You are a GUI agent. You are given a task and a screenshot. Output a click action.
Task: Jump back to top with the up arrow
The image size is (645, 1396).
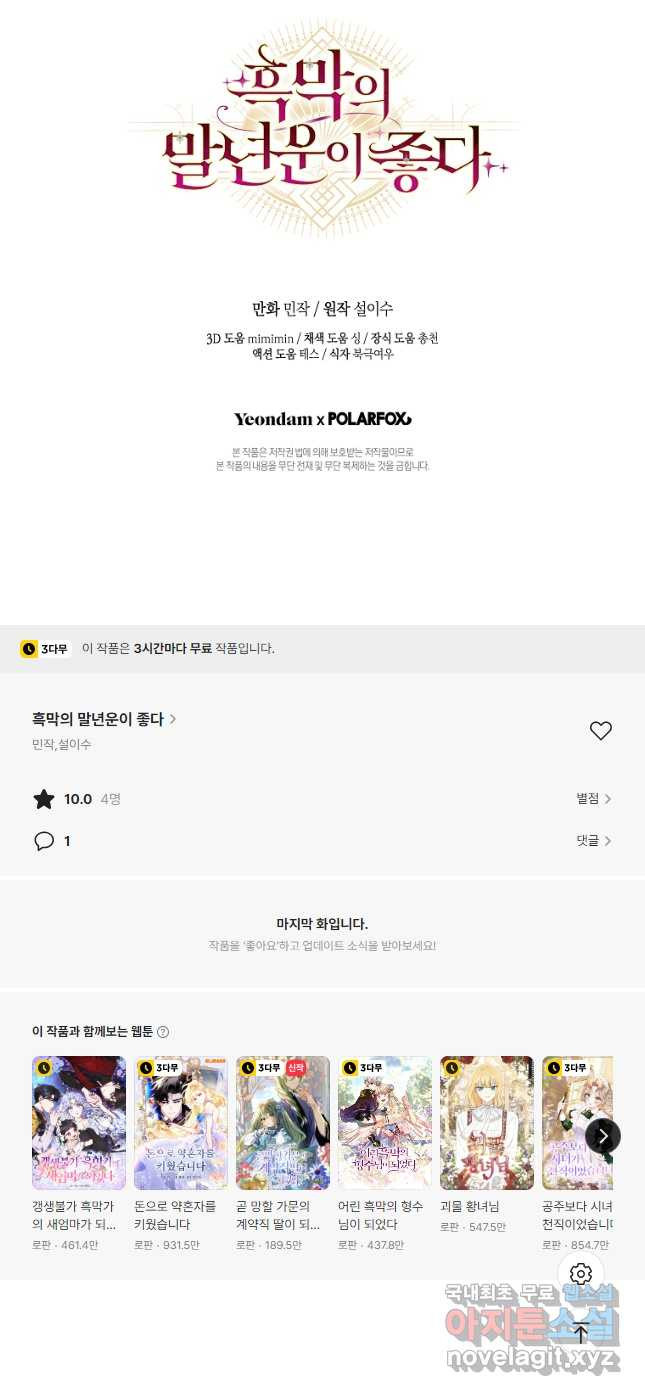point(581,1332)
